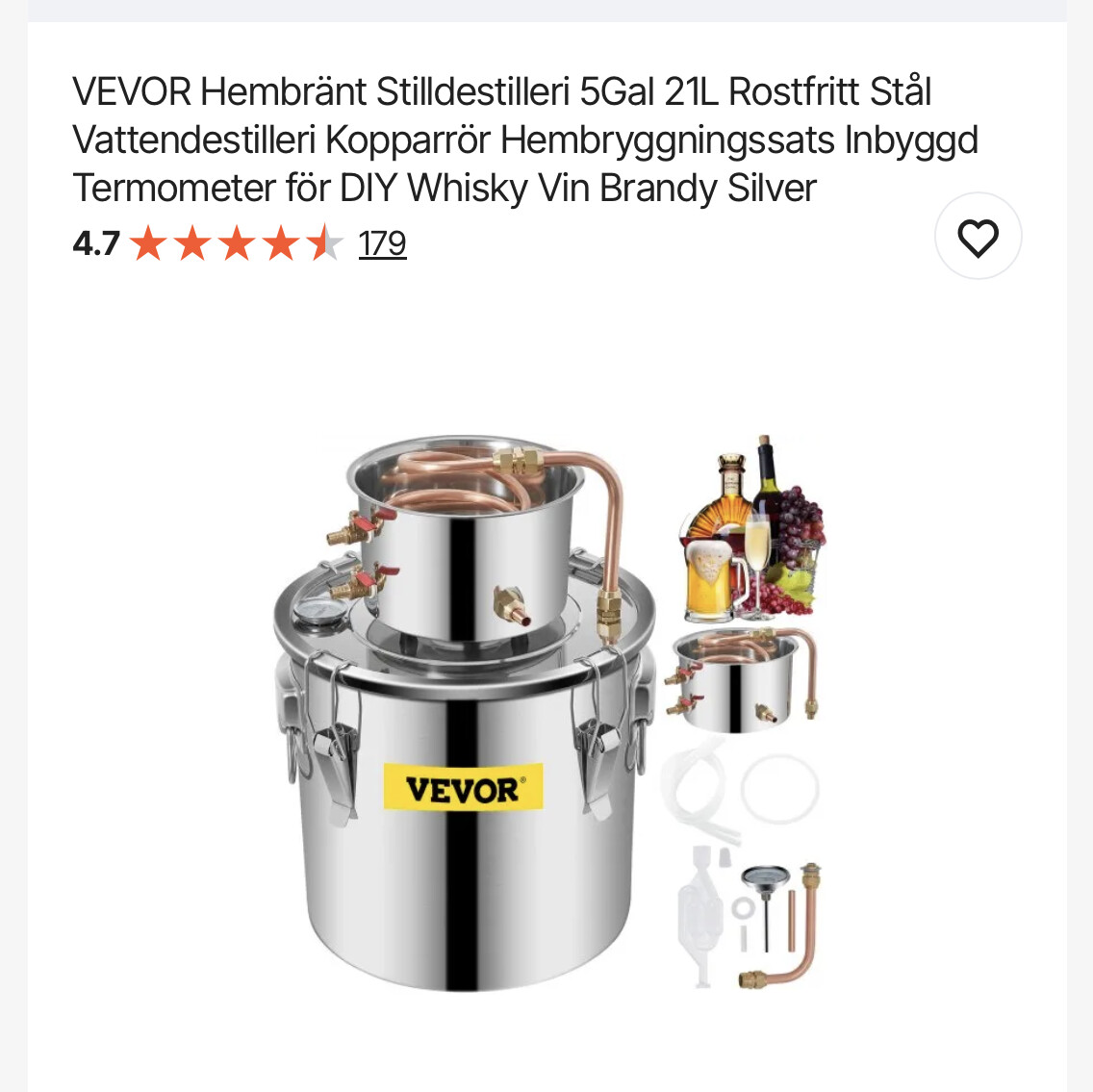Screen dimensions: 1093x1092
Task: Add the VEVOR distiller to favorites
Action: click(978, 237)
